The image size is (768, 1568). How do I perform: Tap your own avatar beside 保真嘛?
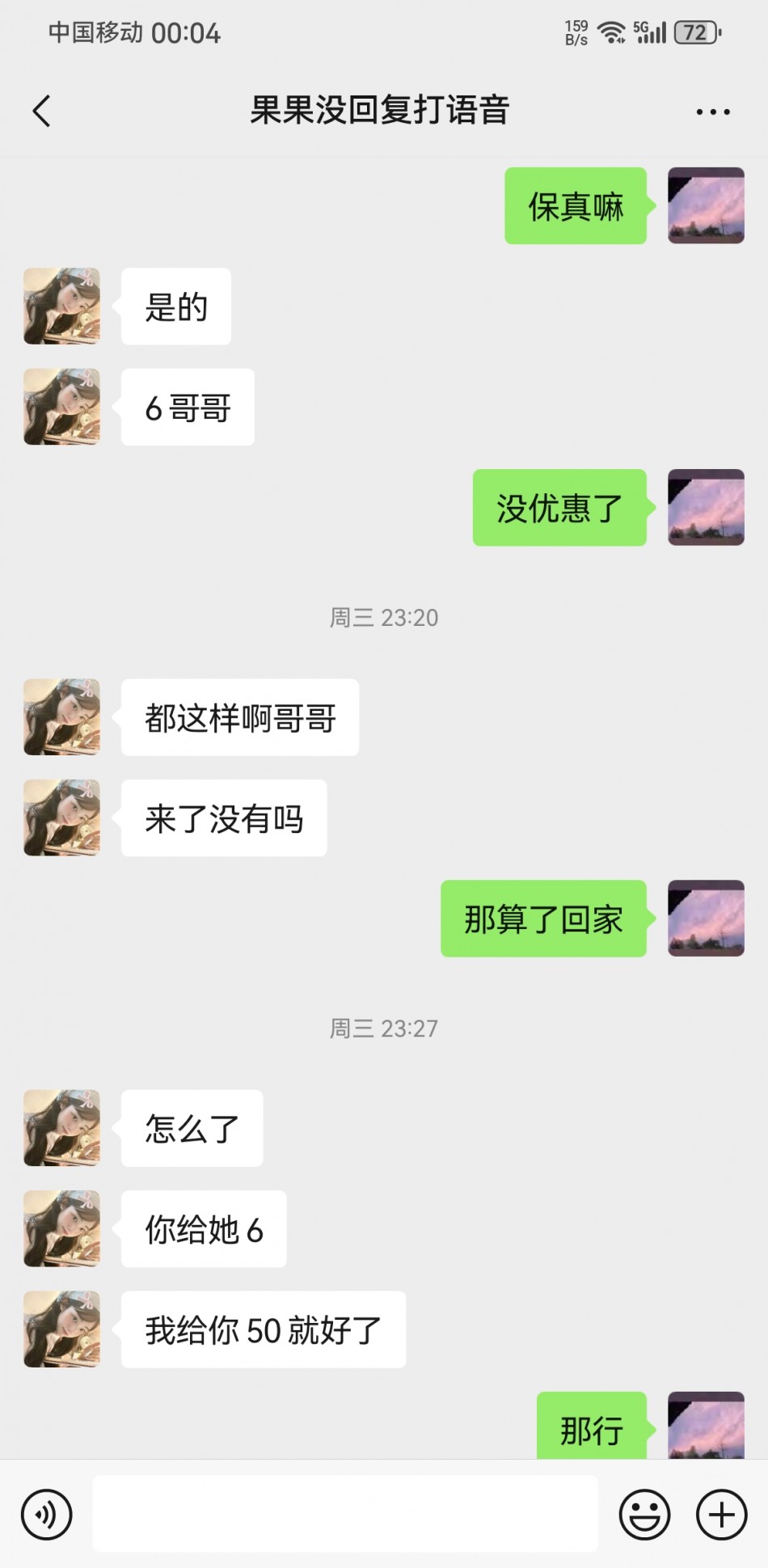[x=706, y=205]
